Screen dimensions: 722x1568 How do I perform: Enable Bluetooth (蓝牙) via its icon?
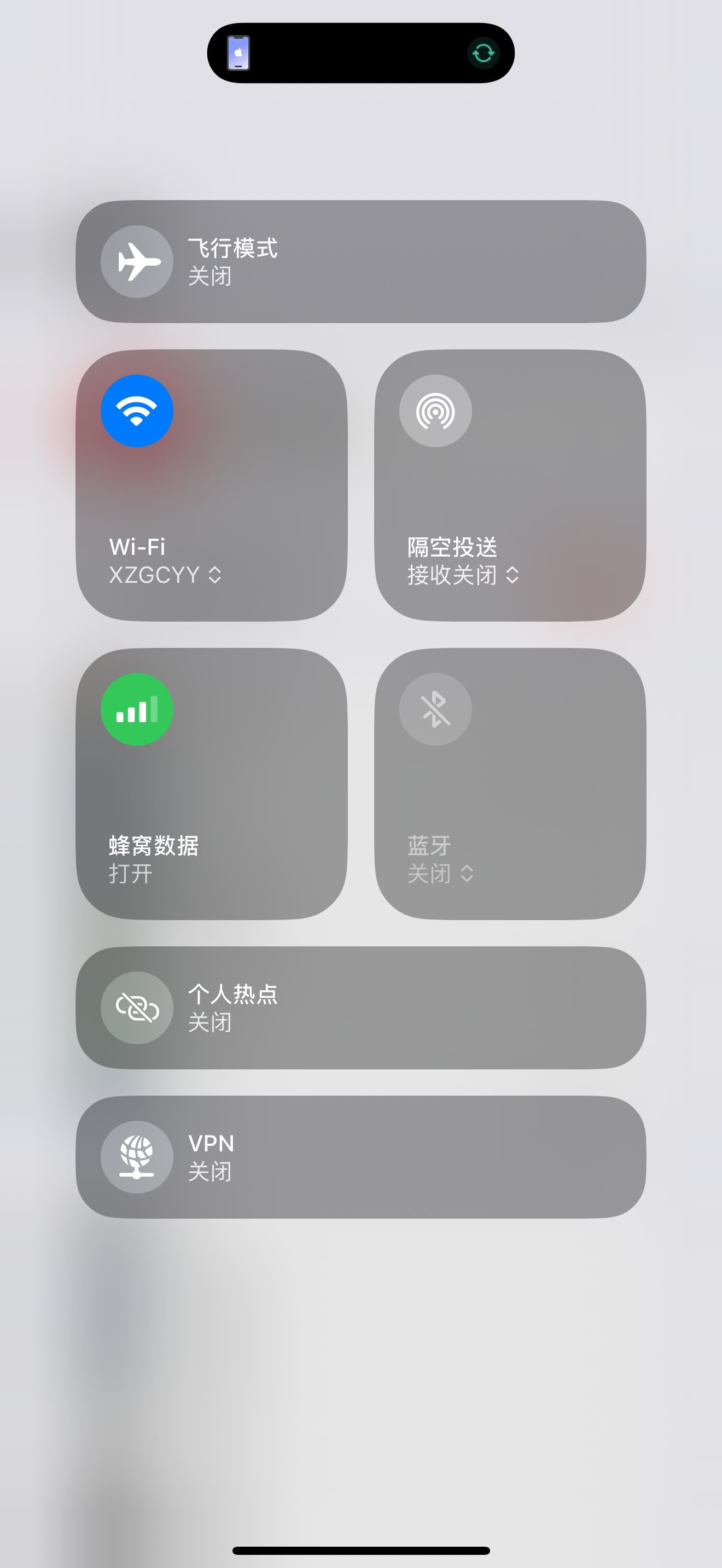click(435, 709)
